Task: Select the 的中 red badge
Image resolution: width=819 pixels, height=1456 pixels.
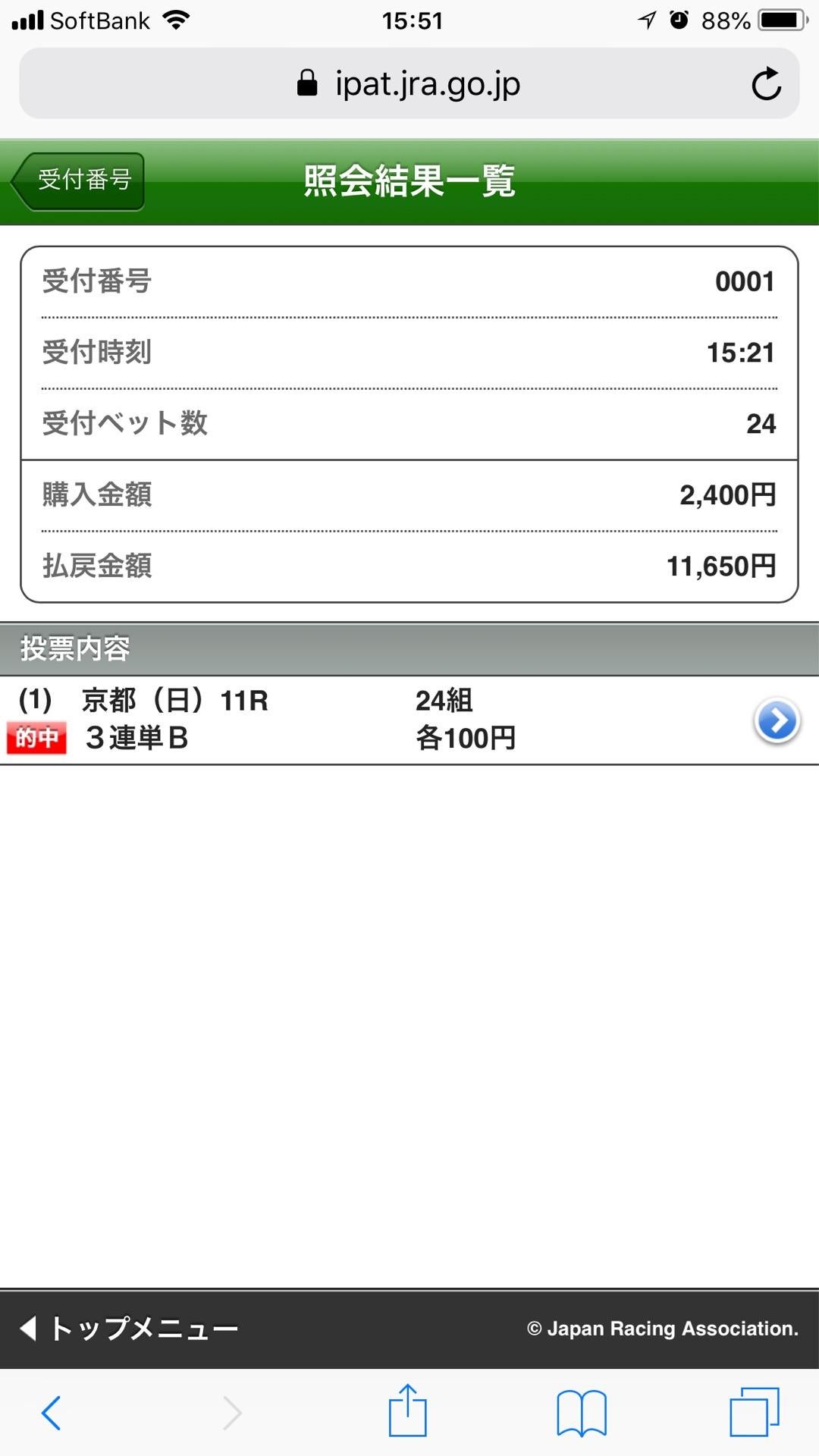Action: point(36,737)
